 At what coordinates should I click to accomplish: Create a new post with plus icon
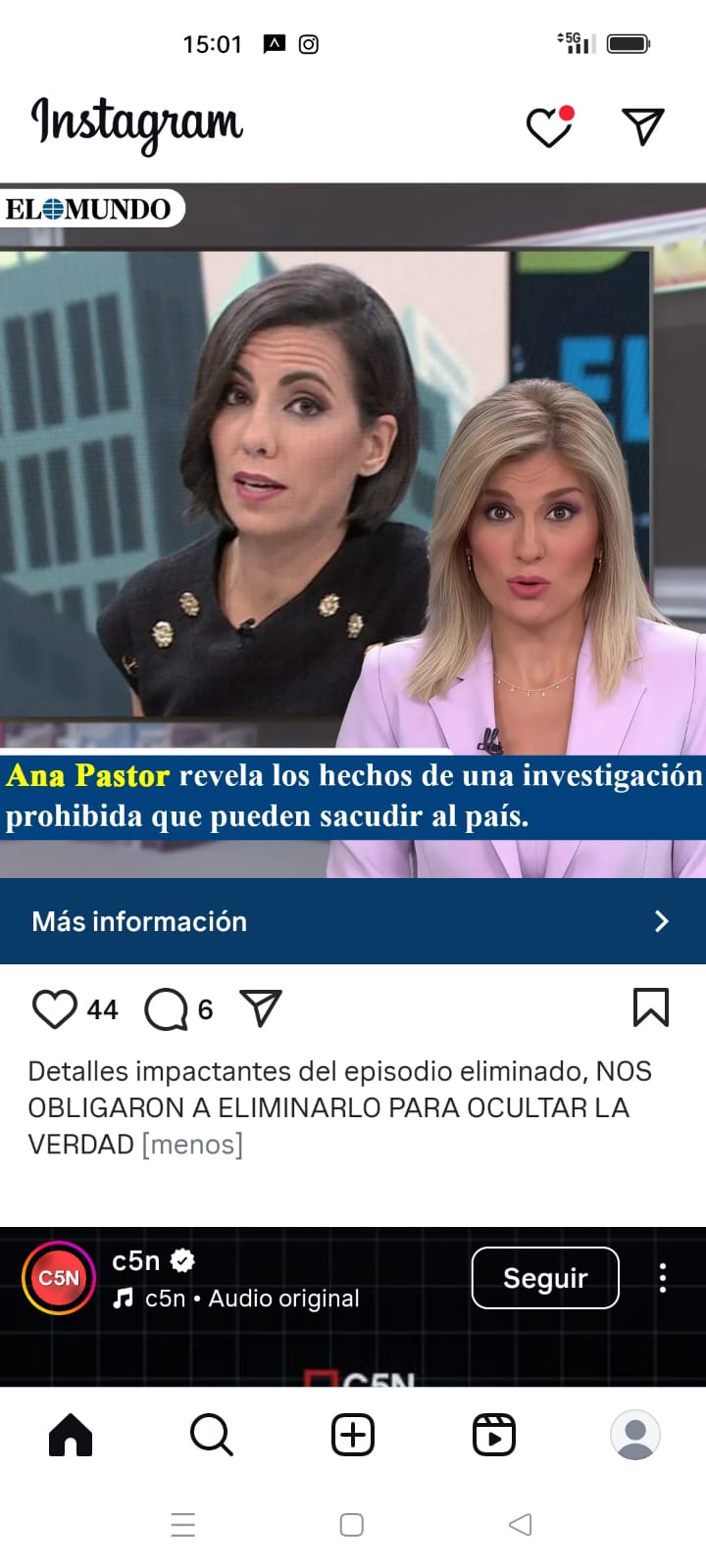coord(353,1436)
